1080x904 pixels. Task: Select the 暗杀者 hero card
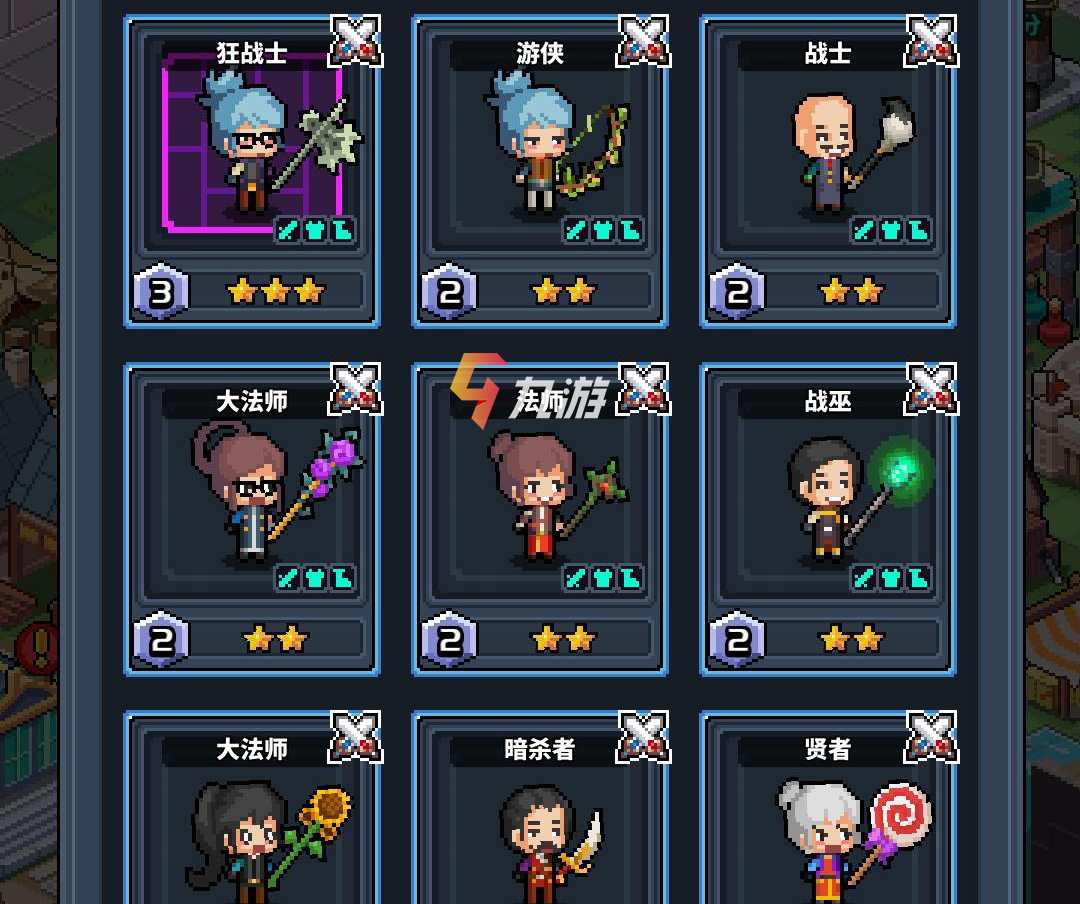tap(539, 820)
